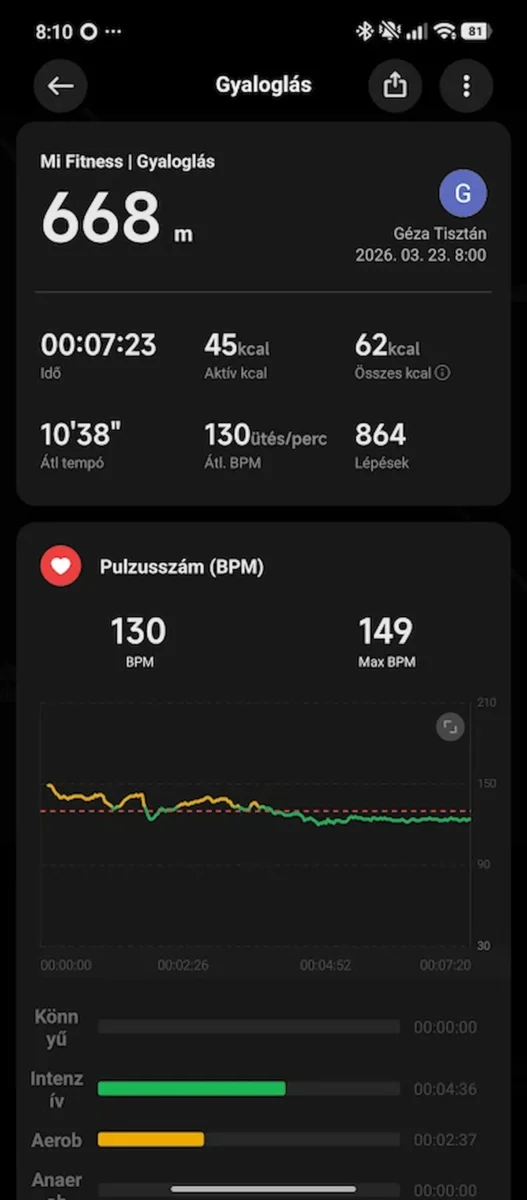Screen dimensions: 527x1200
Task: Tap the info icon beside Összes kcal
Action: pyautogui.click(x=442, y=373)
